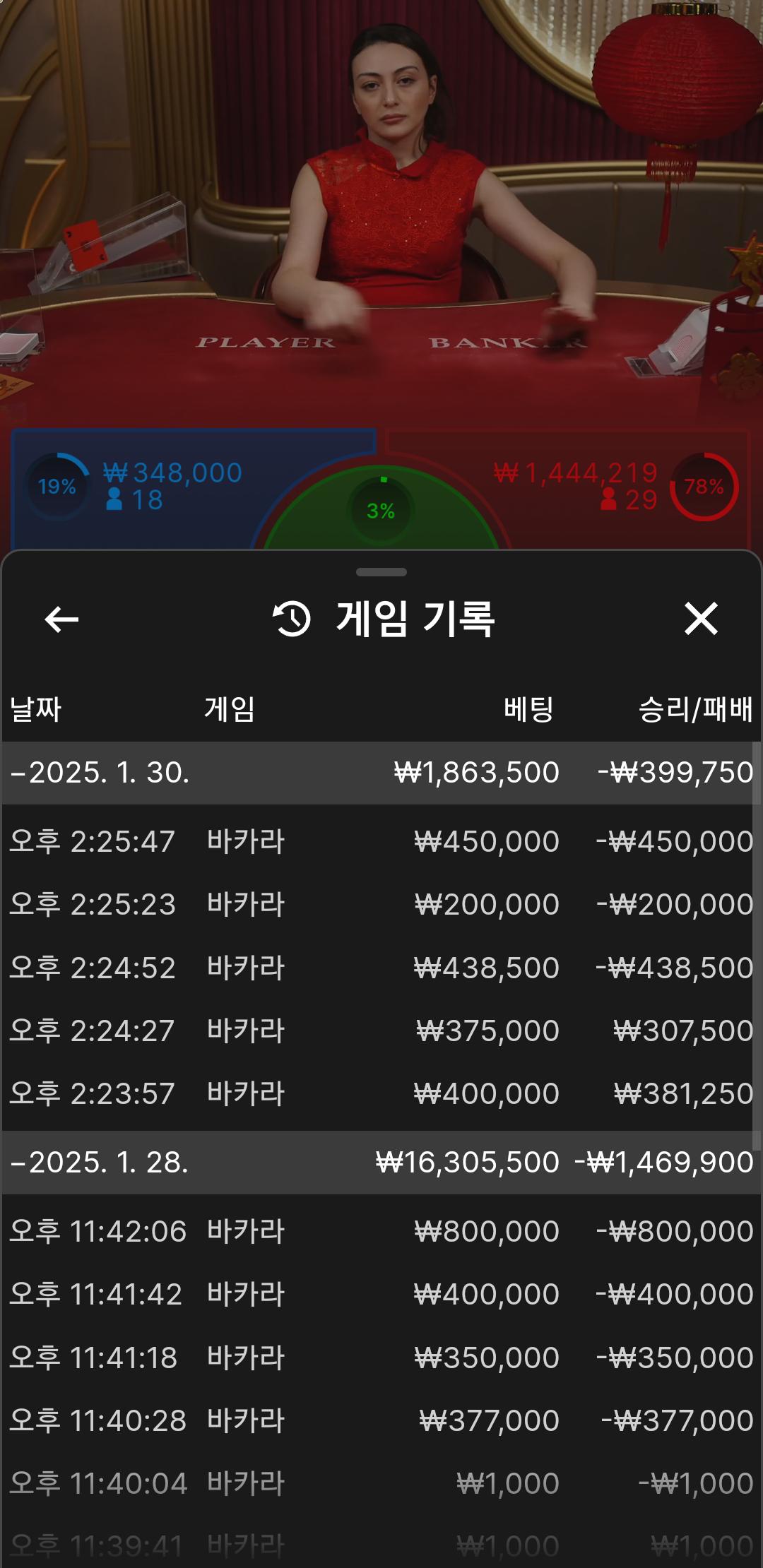The width and height of the screenshot is (763, 1568).
Task: Go back from the 게임 기록 panel
Action: [x=61, y=619]
